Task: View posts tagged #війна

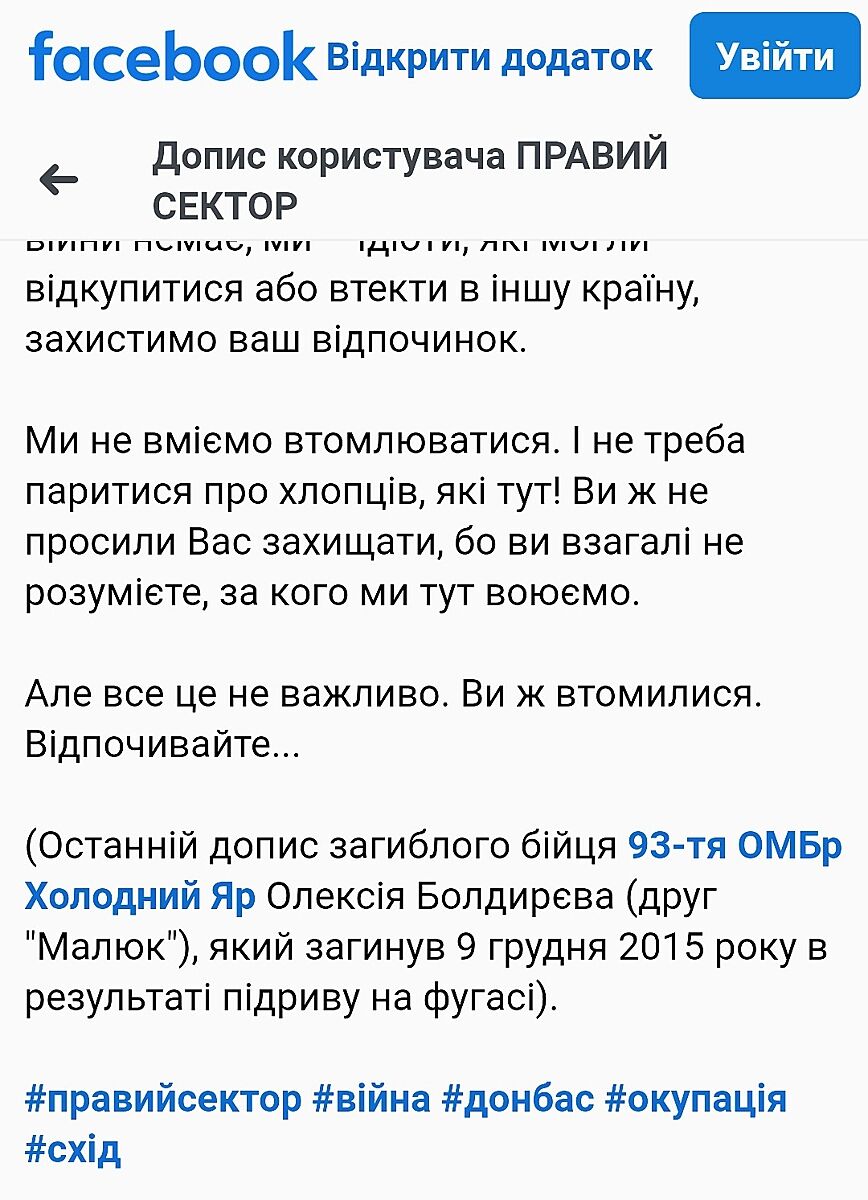Action: pos(372,1100)
